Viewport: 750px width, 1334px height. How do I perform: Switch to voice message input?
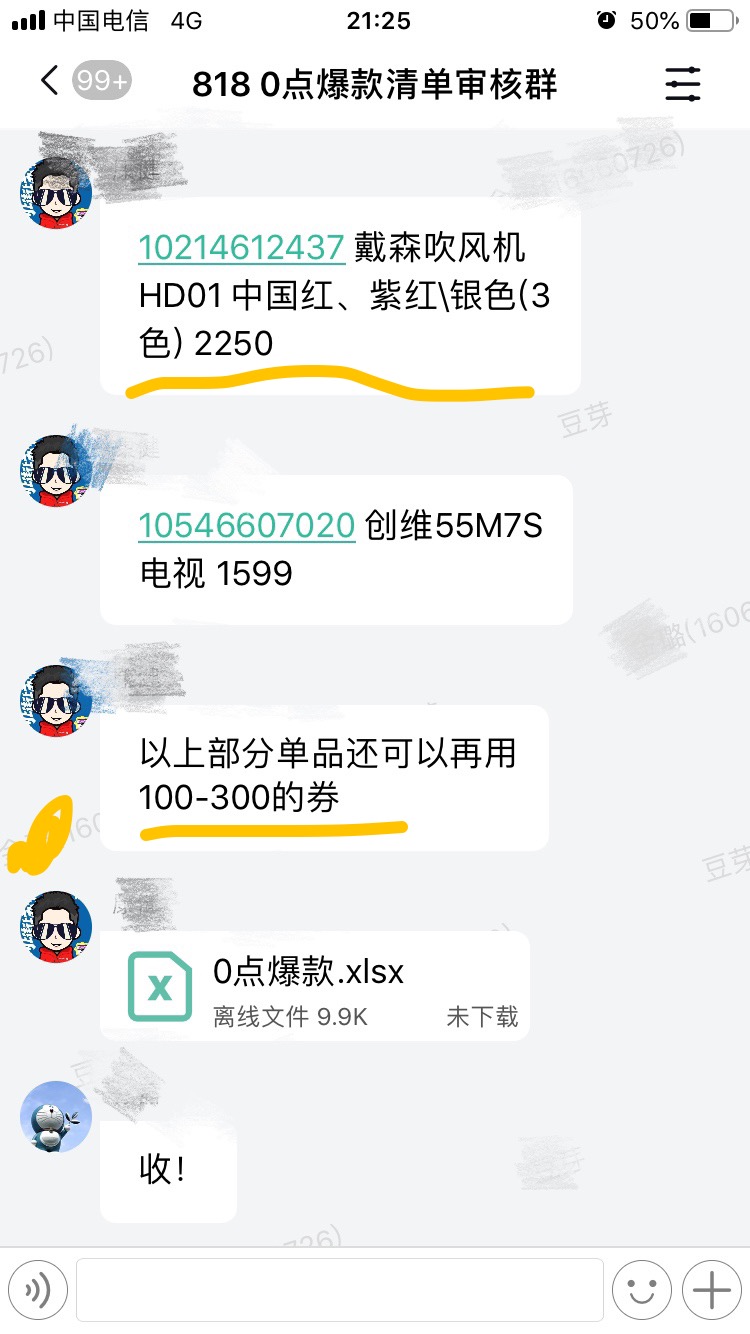[38, 1290]
